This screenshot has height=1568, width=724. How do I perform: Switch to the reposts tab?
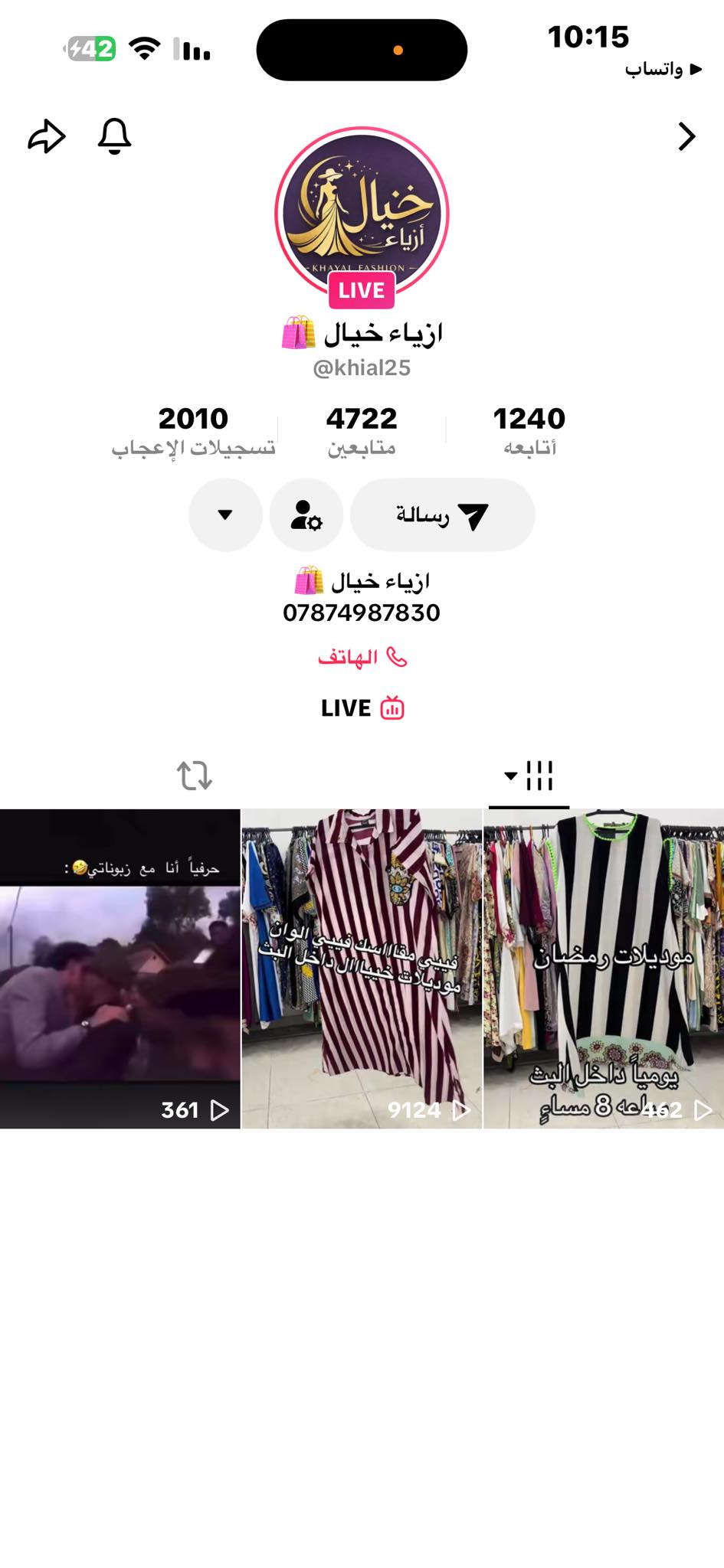point(195,776)
